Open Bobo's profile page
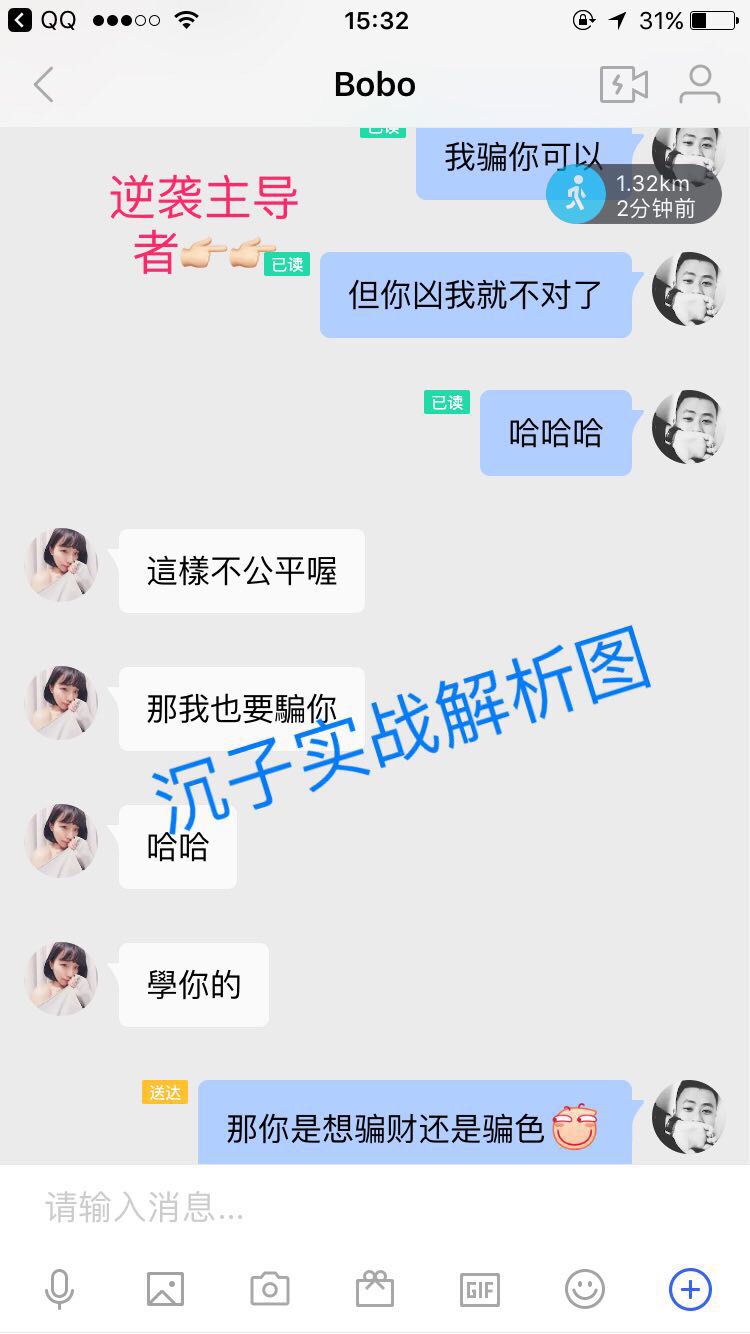 coord(700,85)
